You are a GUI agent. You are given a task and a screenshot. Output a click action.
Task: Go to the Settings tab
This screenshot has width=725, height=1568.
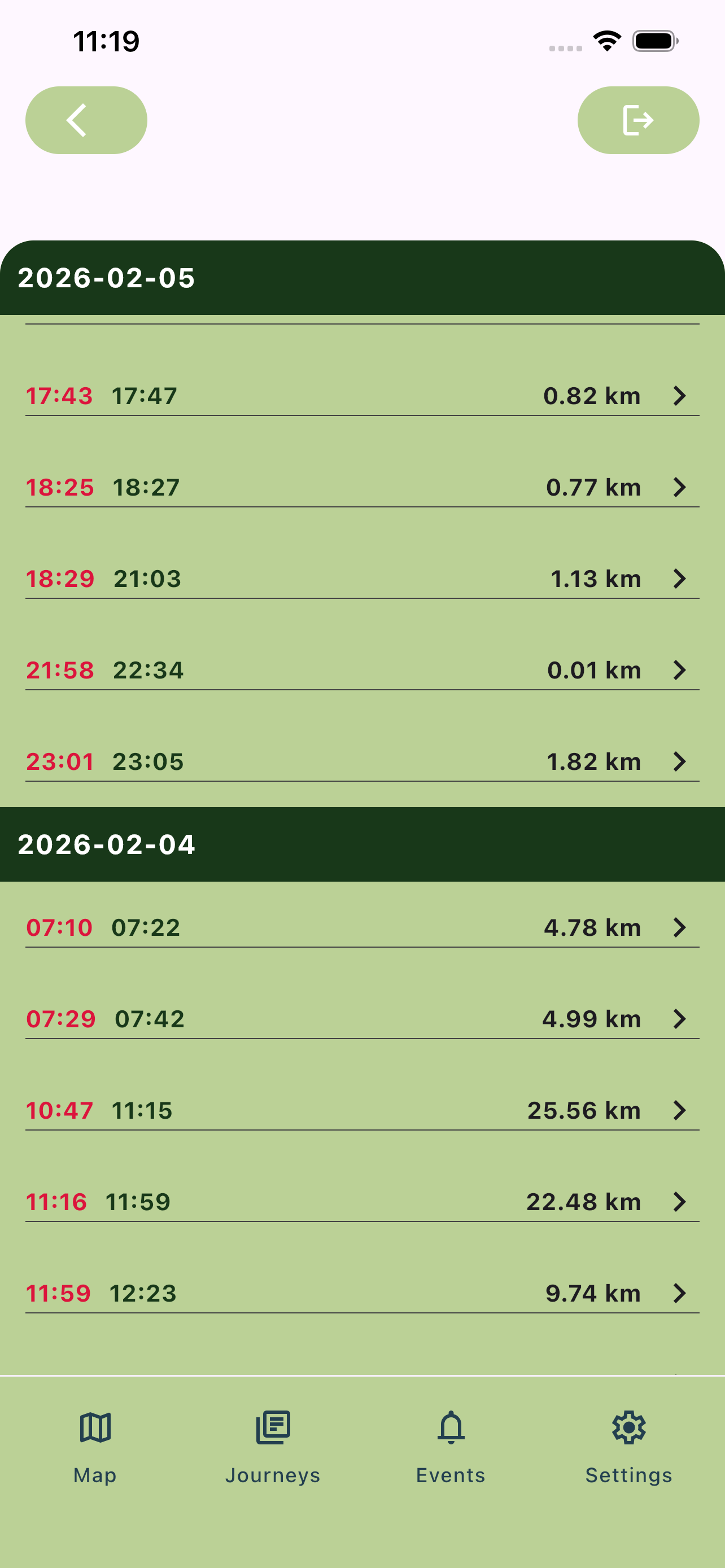[628, 1446]
